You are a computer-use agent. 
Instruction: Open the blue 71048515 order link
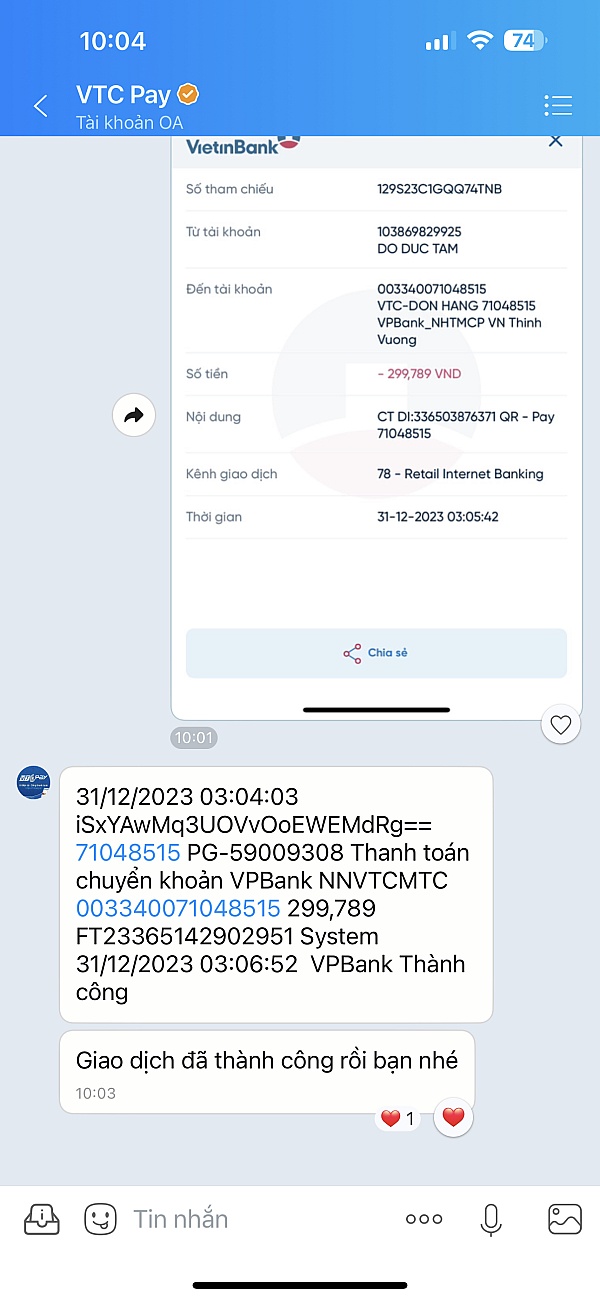point(128,853)
